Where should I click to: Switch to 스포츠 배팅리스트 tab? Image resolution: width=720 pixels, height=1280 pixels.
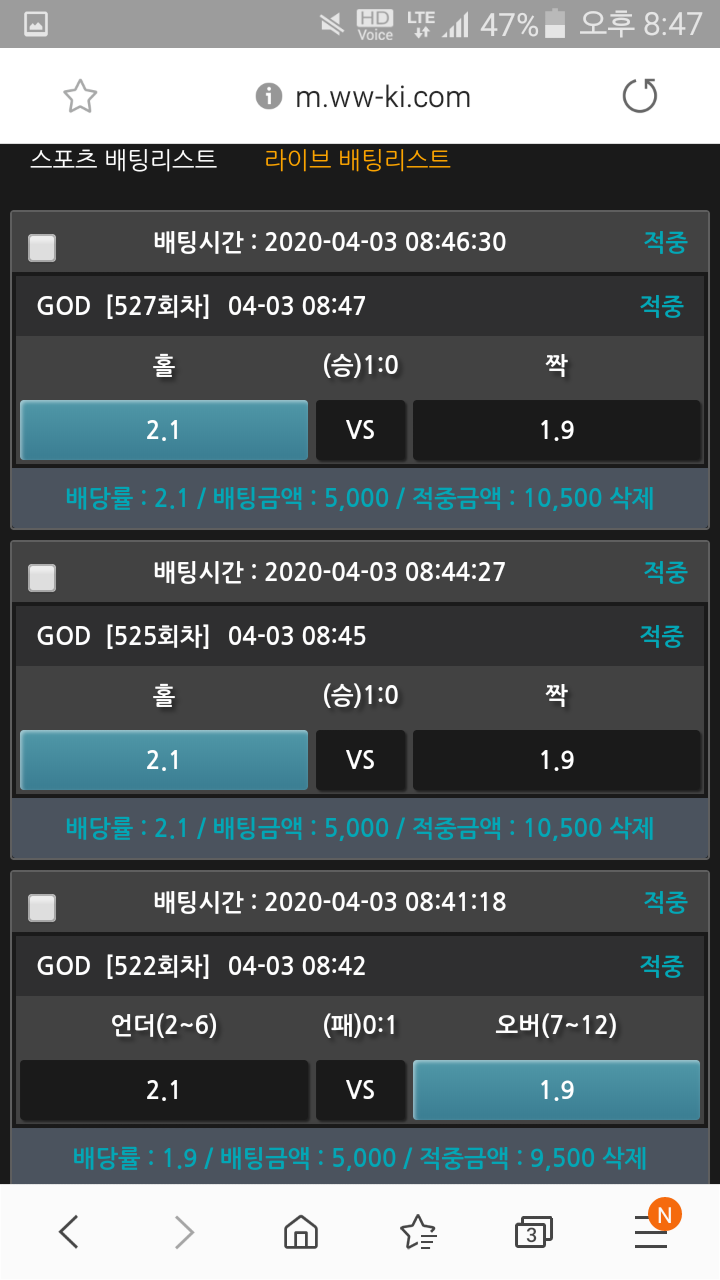coord(123,159)
